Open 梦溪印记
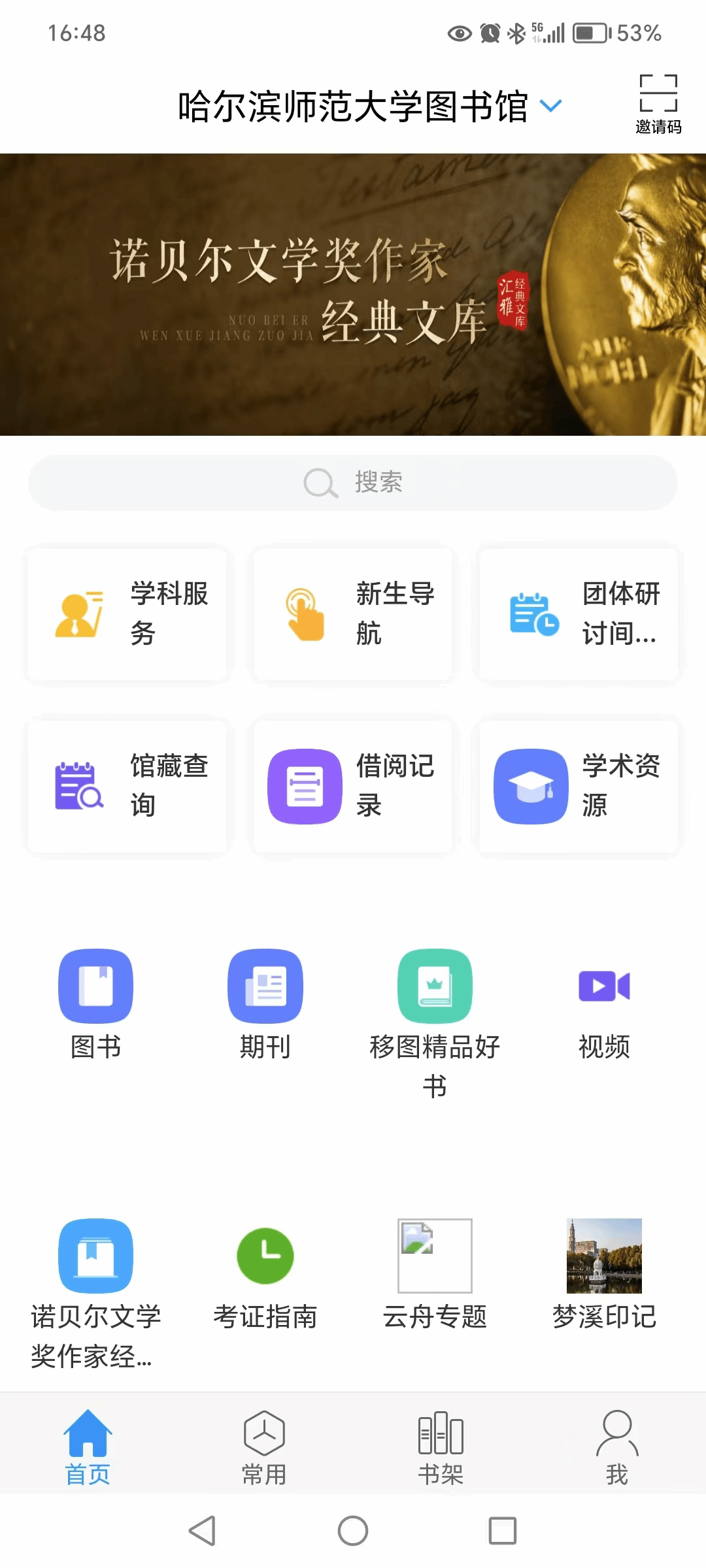The height and width of the screenshot is (1568, 706). (x=604, y=1274)
